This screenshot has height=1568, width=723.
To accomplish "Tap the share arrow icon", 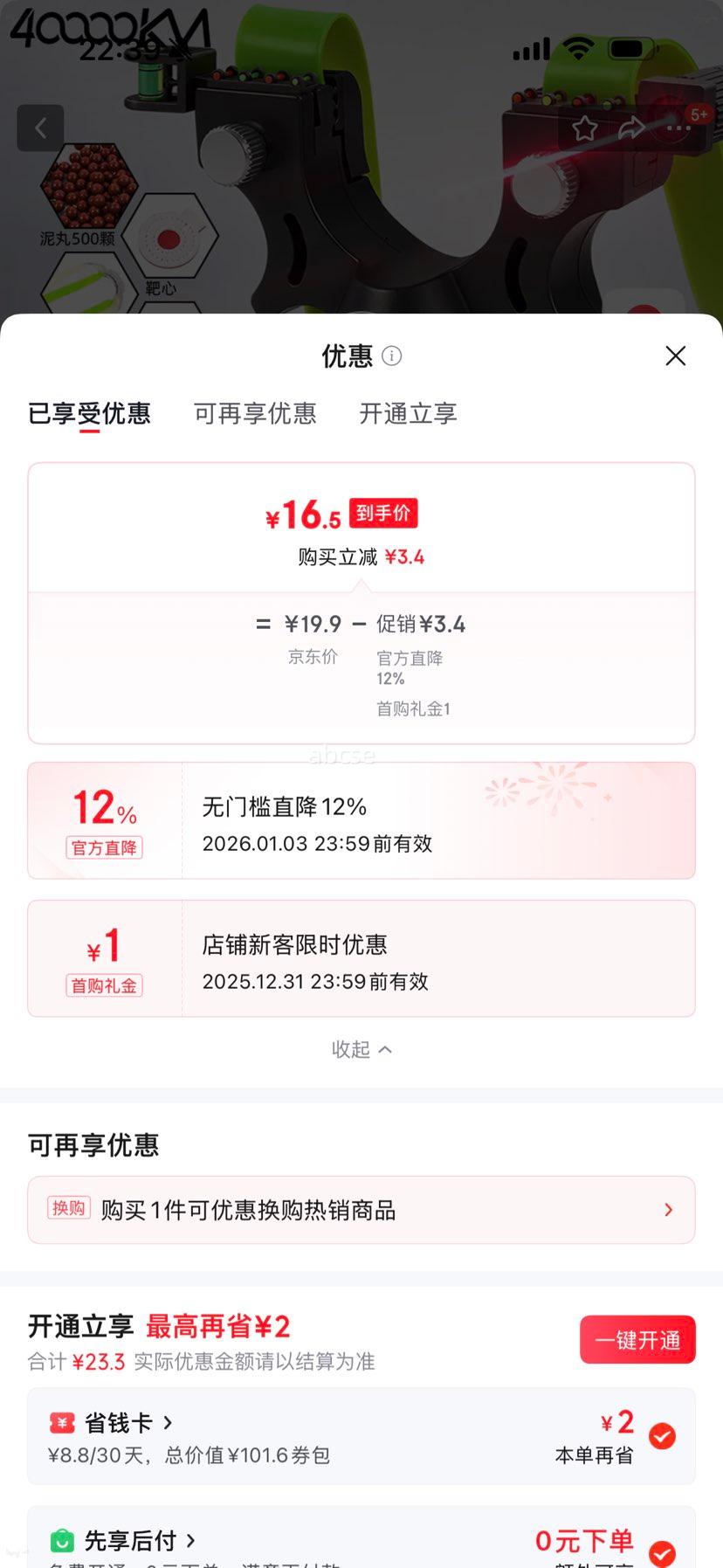I will [630, 127].
